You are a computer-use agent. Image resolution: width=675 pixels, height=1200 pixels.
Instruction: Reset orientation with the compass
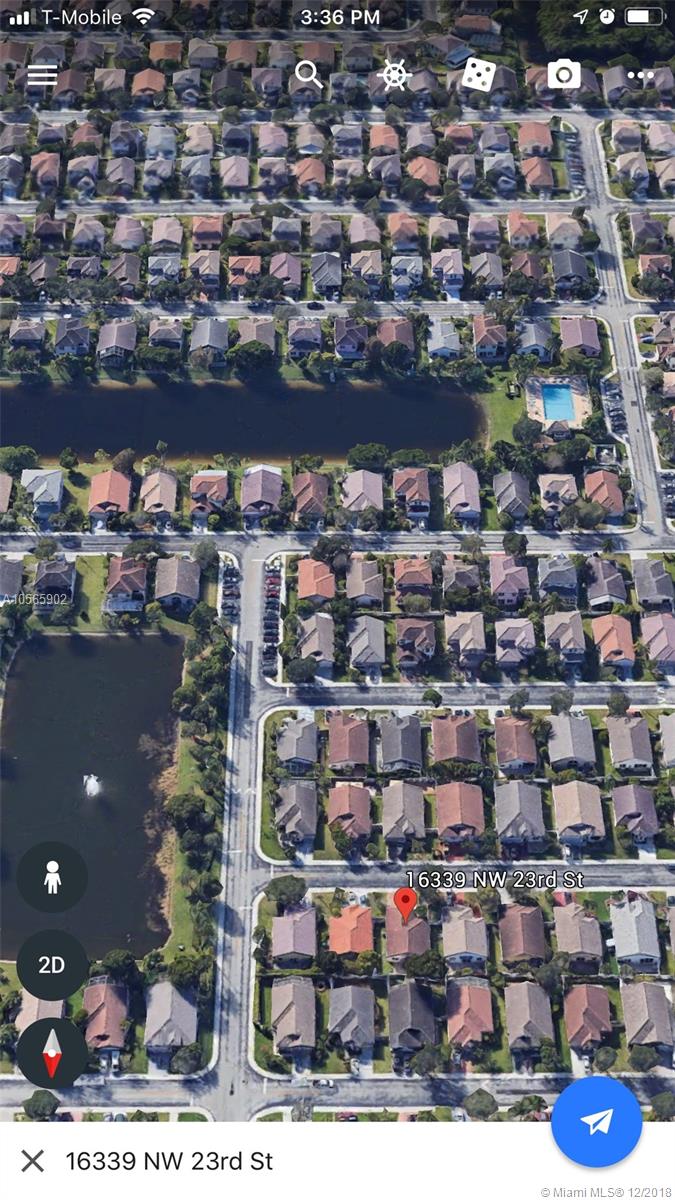(x=52, y=1052)
